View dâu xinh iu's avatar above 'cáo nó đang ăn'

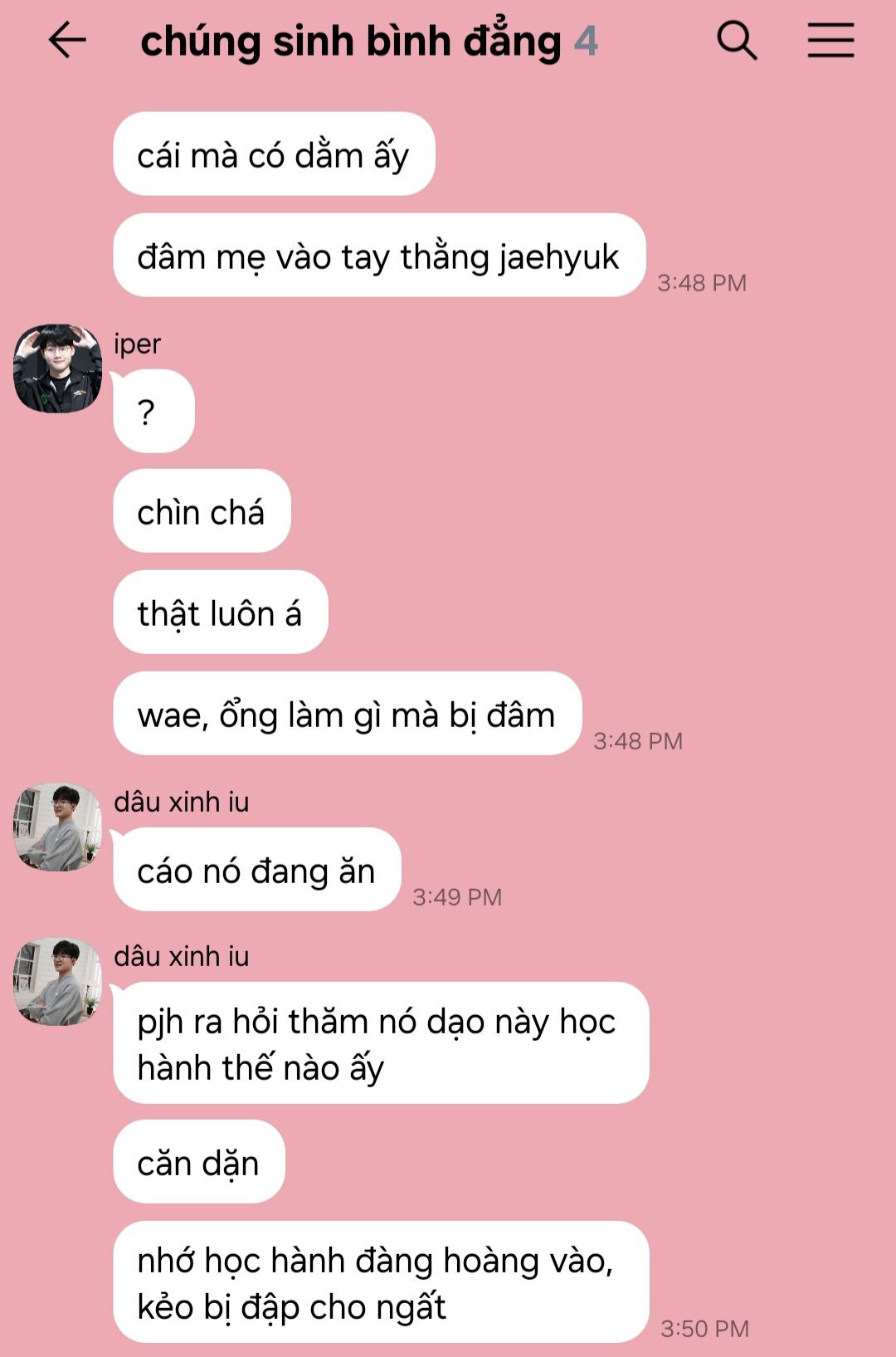tap(57, 827)
